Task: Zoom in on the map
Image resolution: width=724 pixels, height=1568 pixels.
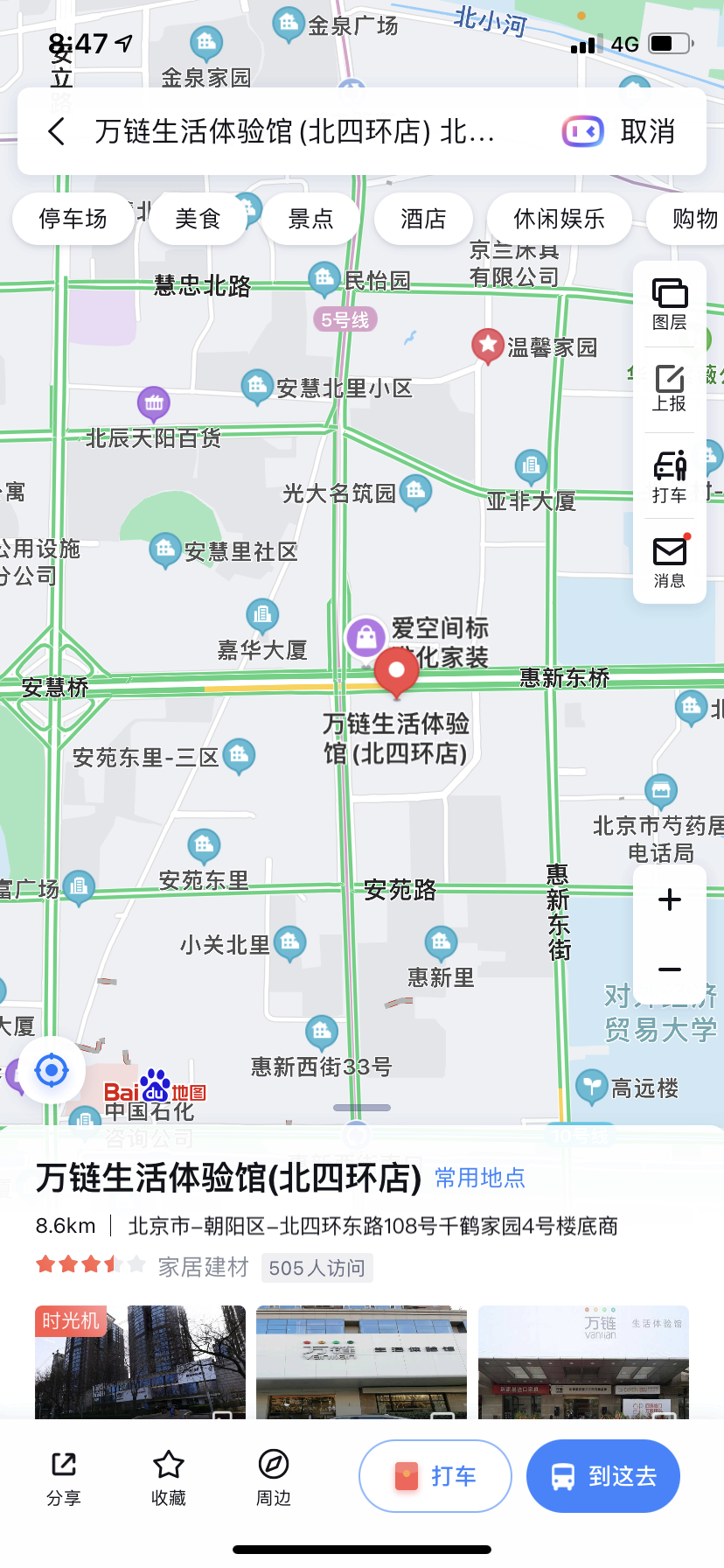Action: pos(670,899)
